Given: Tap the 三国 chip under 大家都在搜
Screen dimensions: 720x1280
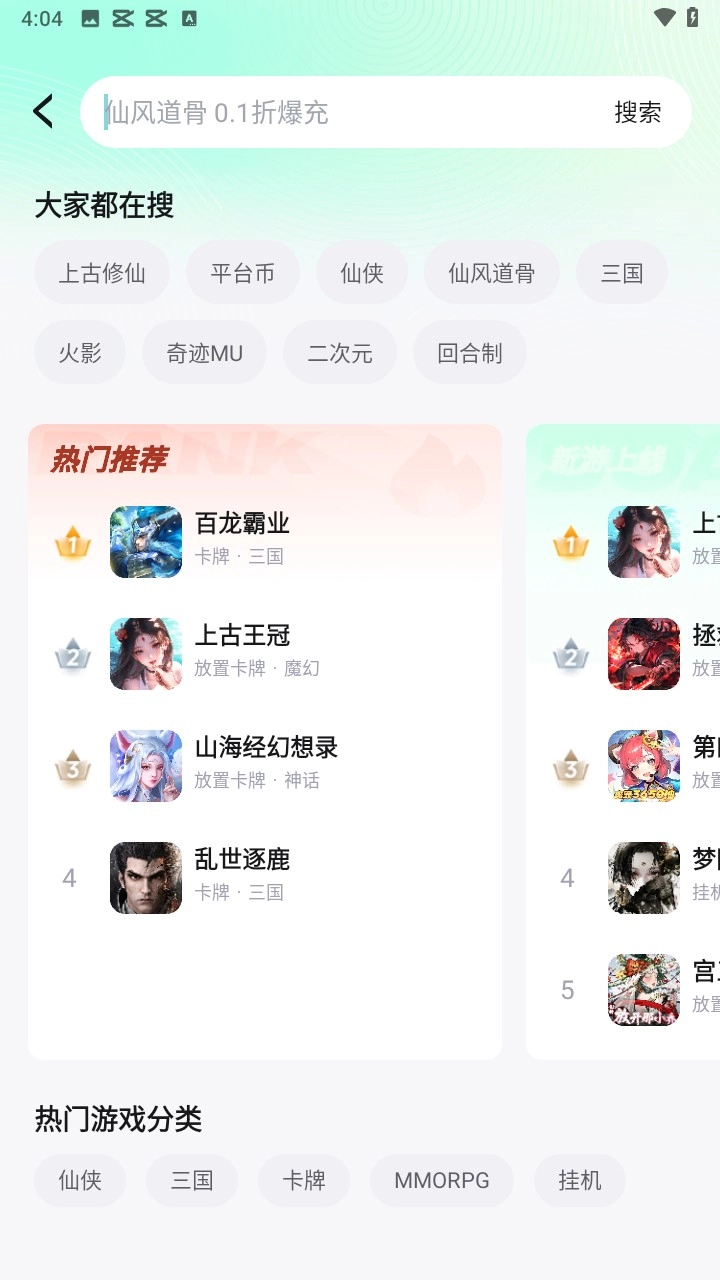Looking at the screenshot, I should click(622, 273).
